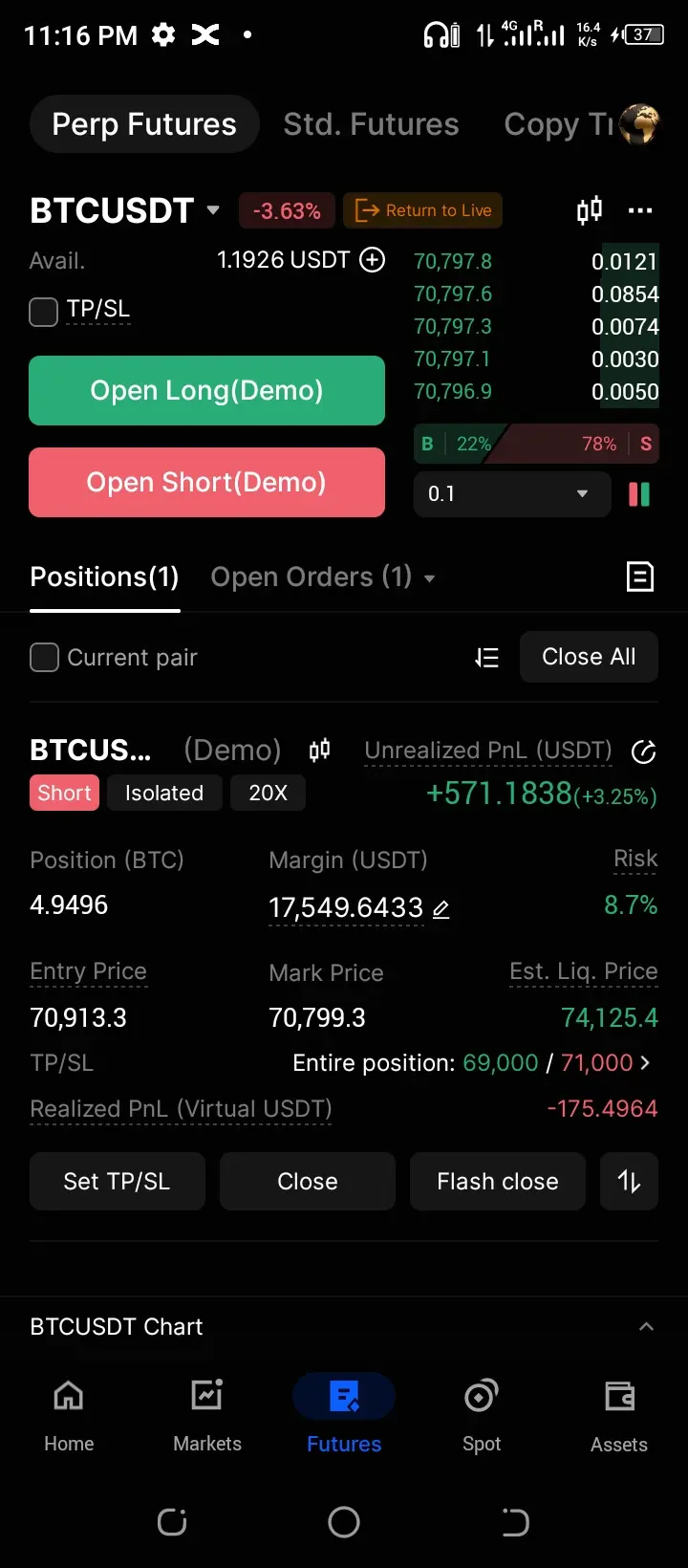Open the 0.1 order book depth dropdown
Image resolution: width=688 pixels, height=1568 pixels.
pyautogui.click(x=511, y=494)
